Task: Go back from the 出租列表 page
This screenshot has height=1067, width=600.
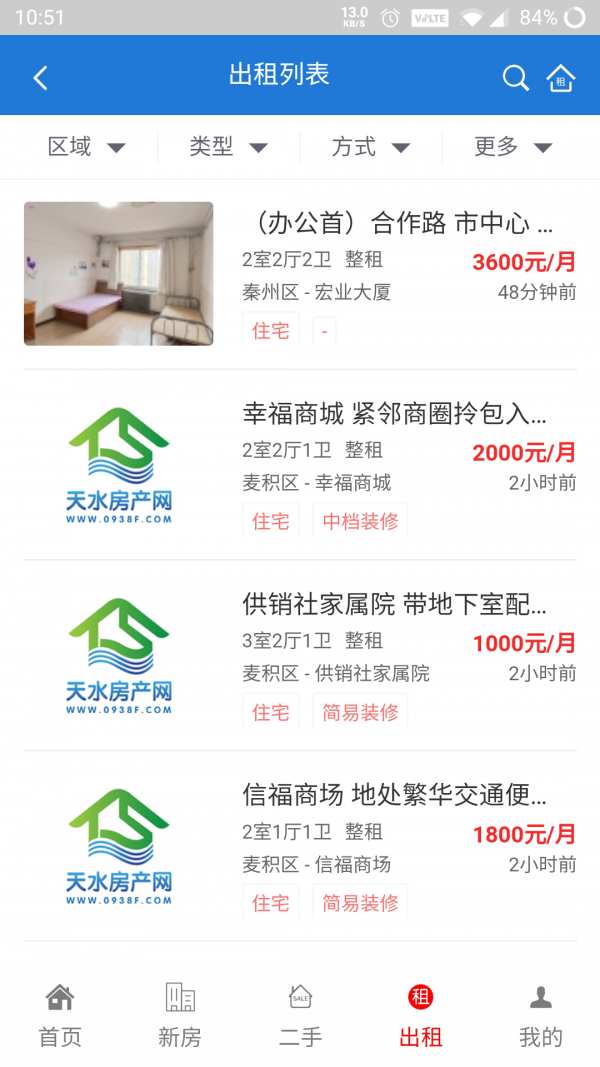Action: [40, 77]
